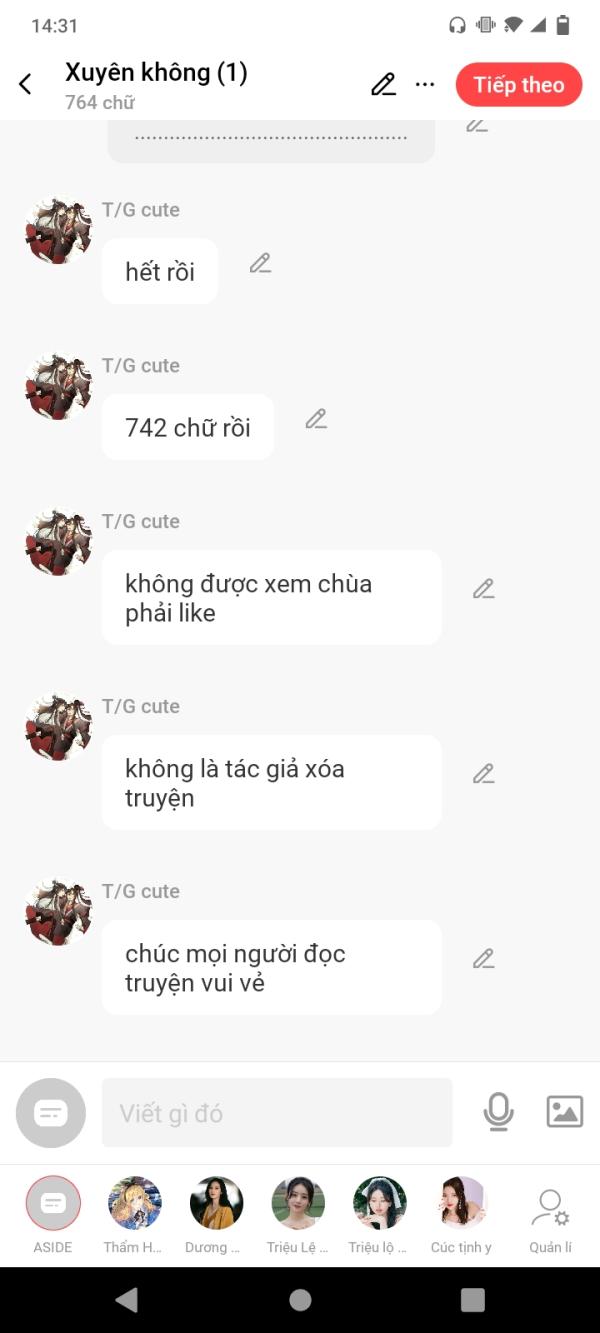
Task: Edit the "chúc mọi người đọc truyện vui vẻ" message
Action: pos(484,959)
